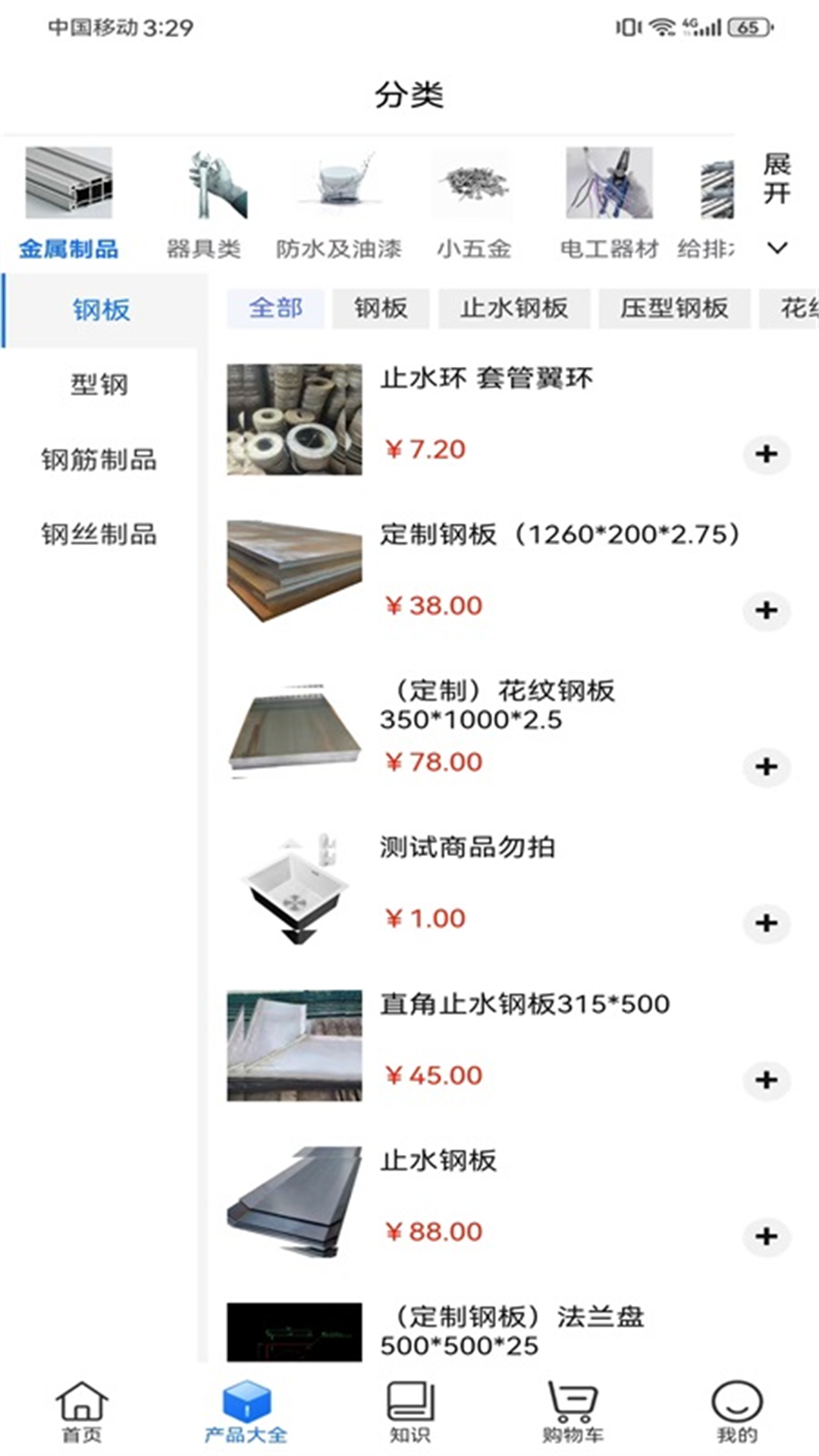Image resolution: width=819 pixels, height=1456 pixels.
Task: Add 测试商品勿拍 to cart
Action: tap(766, 923)
